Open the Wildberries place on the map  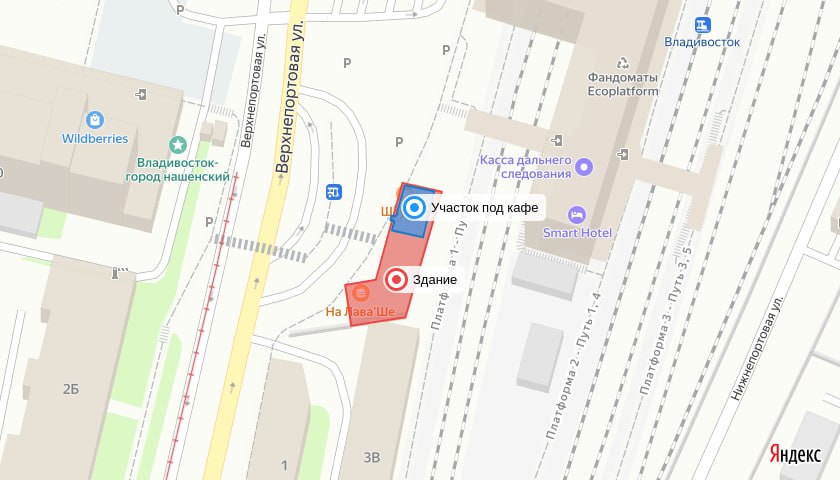(96, 120)
